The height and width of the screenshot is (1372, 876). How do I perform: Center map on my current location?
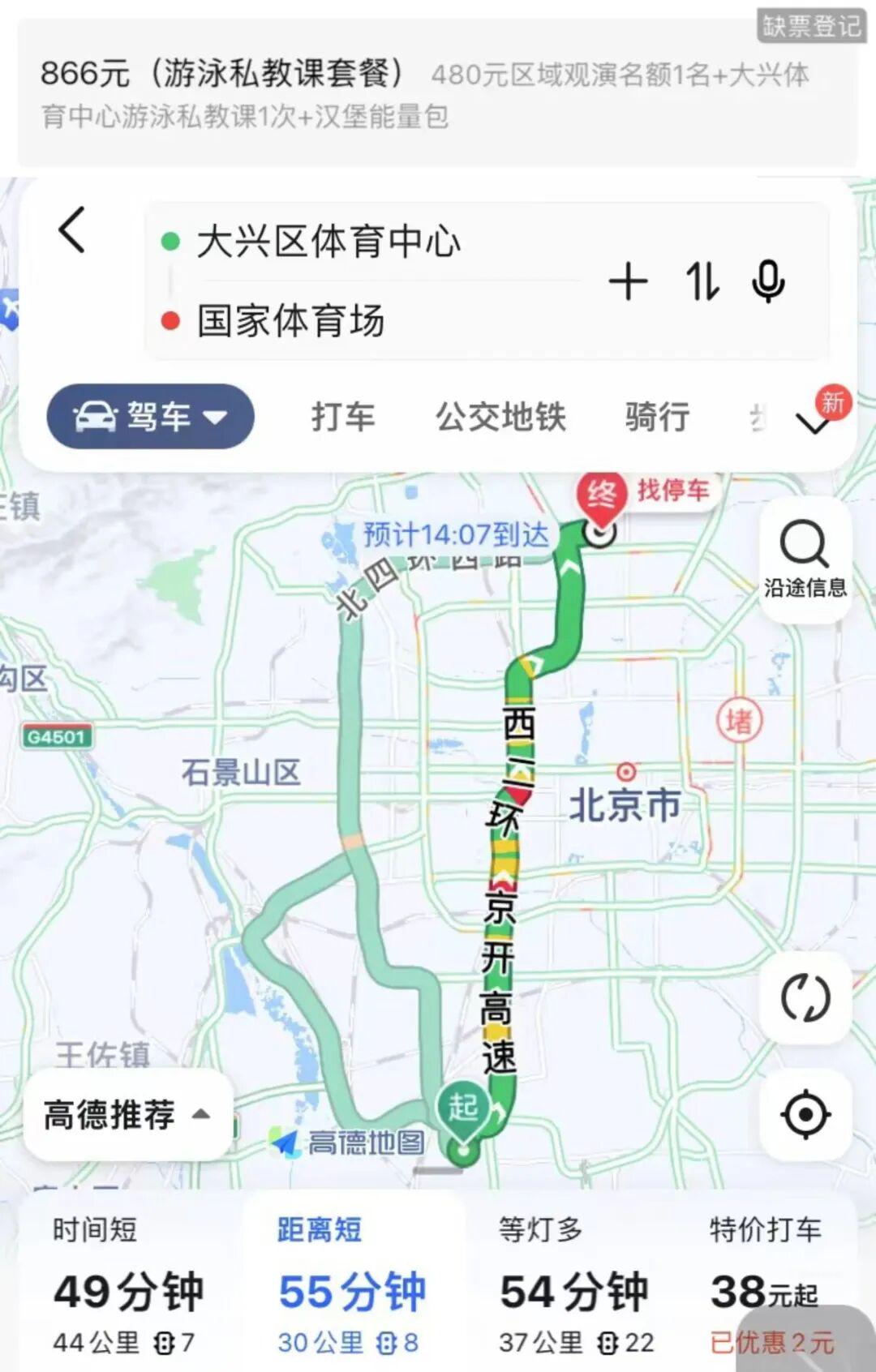click(x=805, y=1114)
